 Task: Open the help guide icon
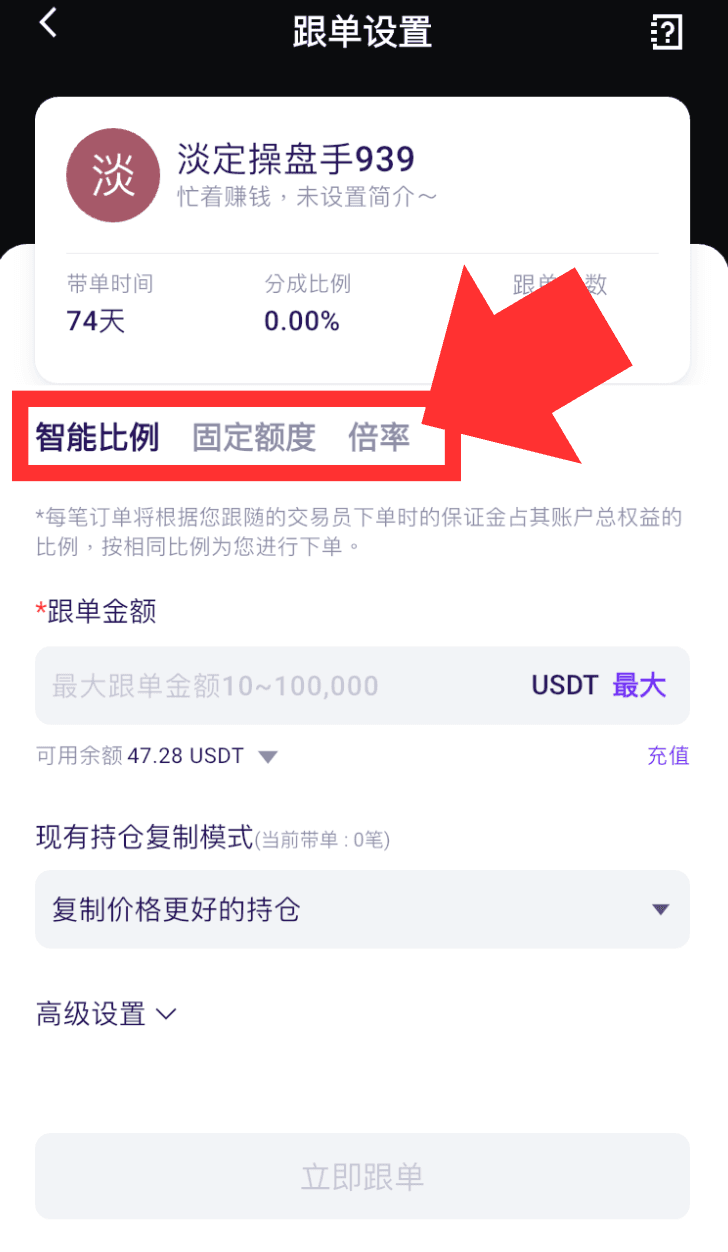(x=666, y=32)
